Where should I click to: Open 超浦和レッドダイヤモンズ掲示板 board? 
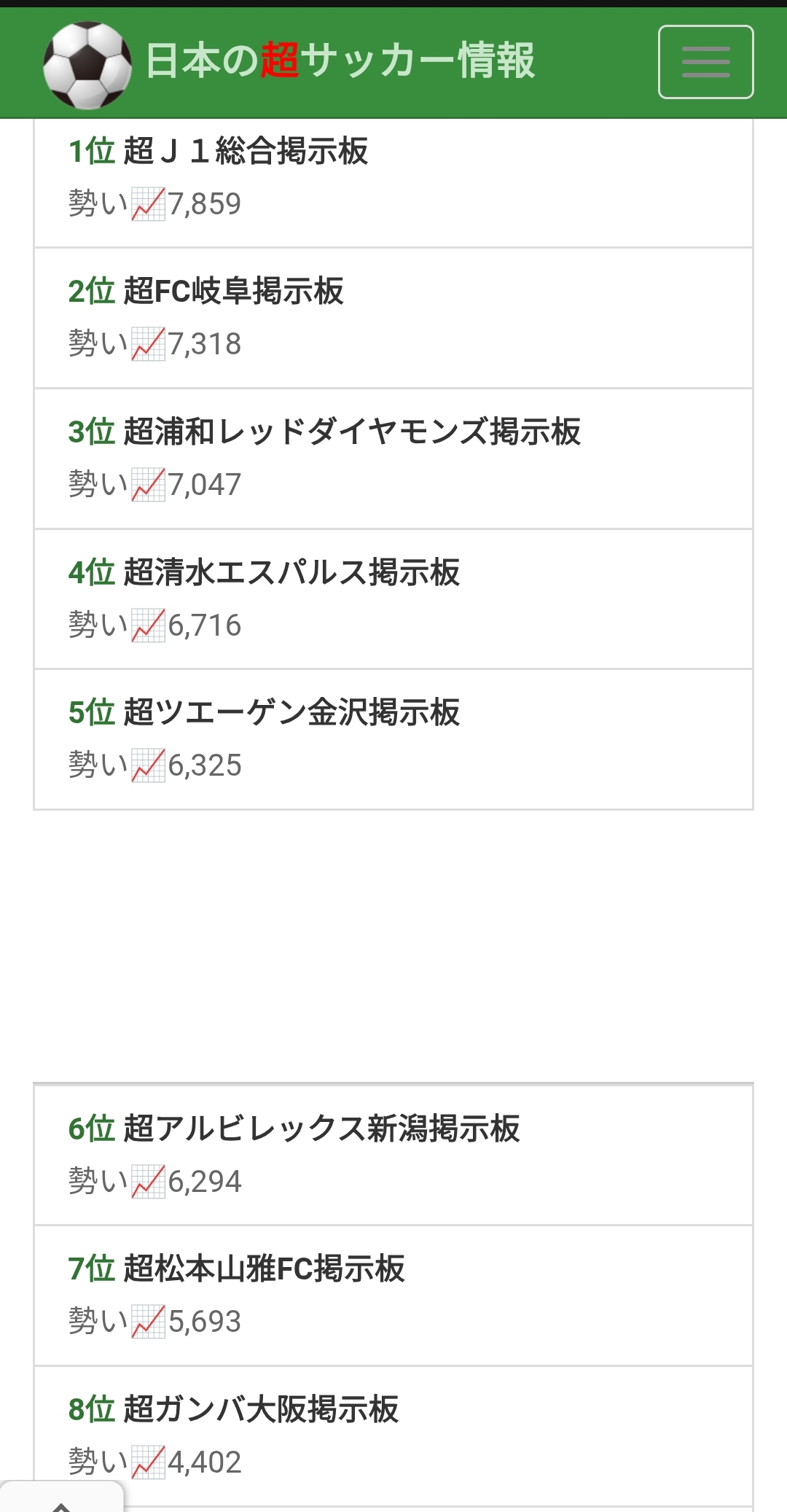[x=393, y=459]
